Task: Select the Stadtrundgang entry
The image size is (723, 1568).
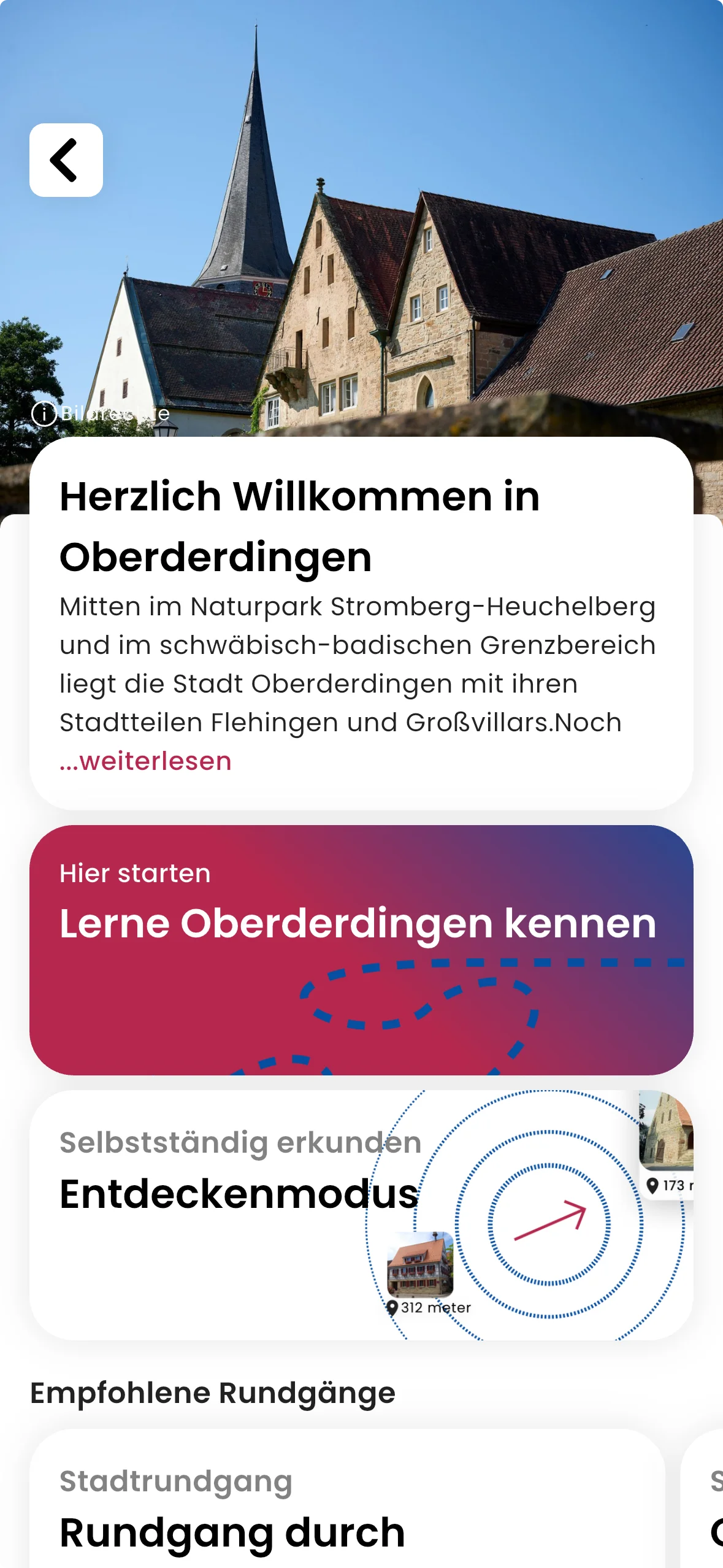Action: point(175,1482)
